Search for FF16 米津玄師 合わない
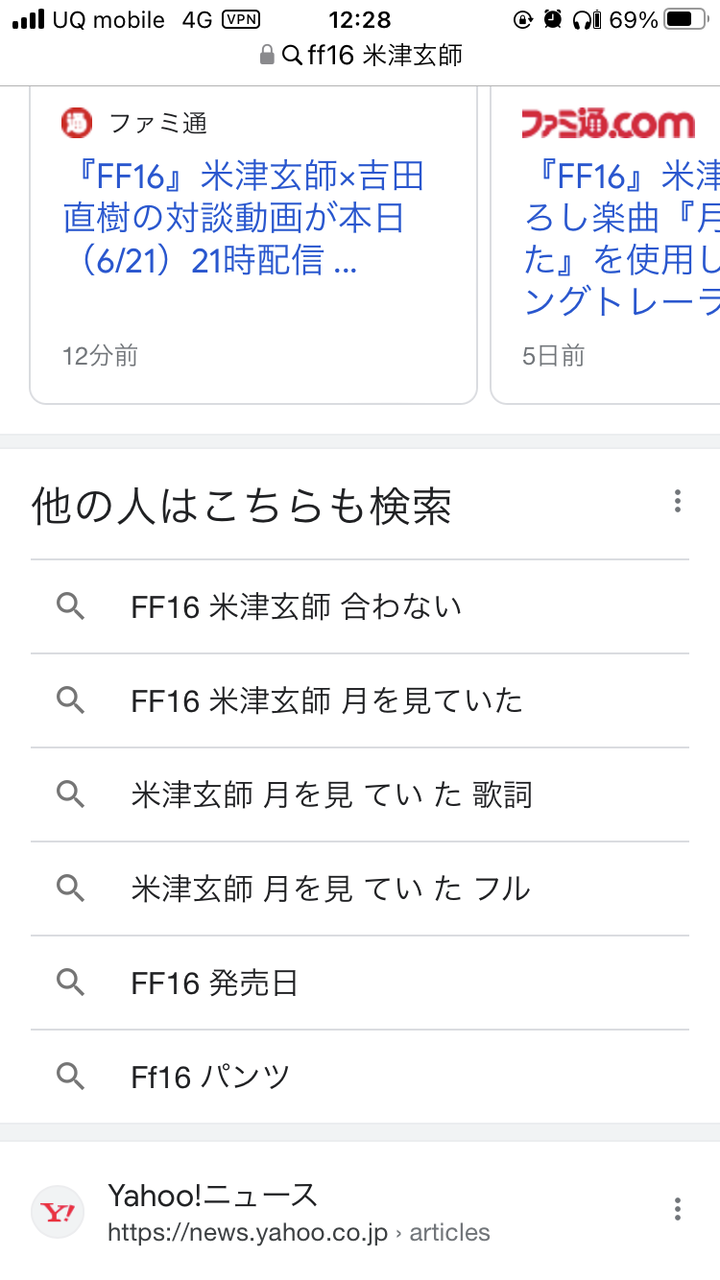This screenshot has width=720, height=1280. coord(360,607)
